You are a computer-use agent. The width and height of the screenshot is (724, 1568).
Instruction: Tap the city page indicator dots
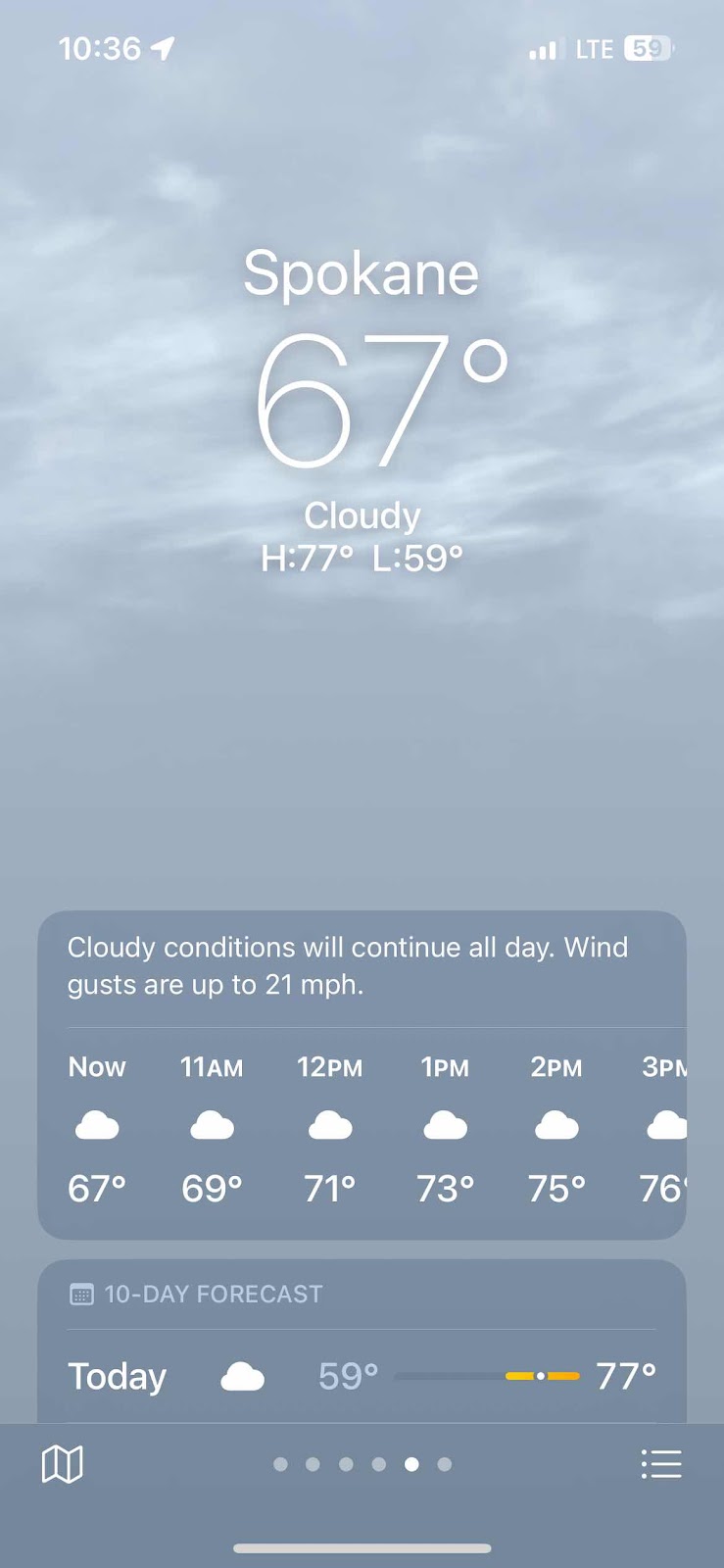[362, 1464]
